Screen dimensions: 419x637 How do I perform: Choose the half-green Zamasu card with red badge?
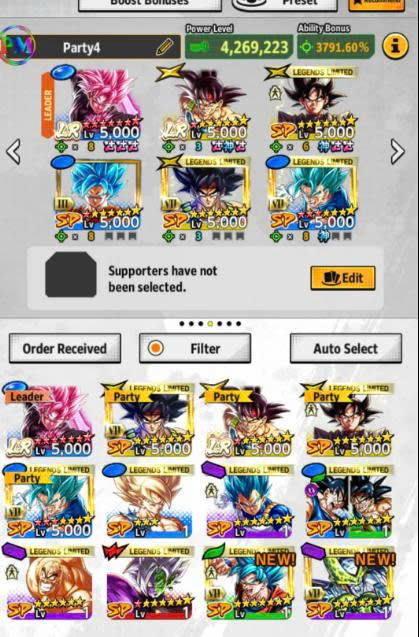[x=147, y=583]
